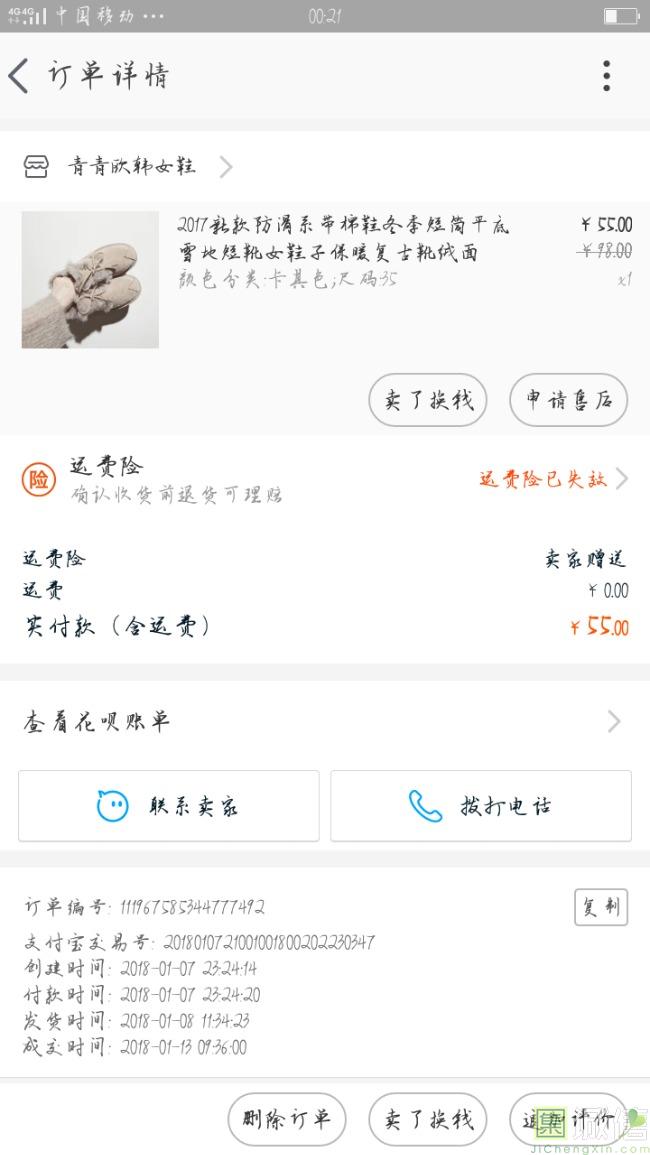This screenshot has width=650, height=1155.
Task: Delete this order with 删除订单
Action: 286,1119
